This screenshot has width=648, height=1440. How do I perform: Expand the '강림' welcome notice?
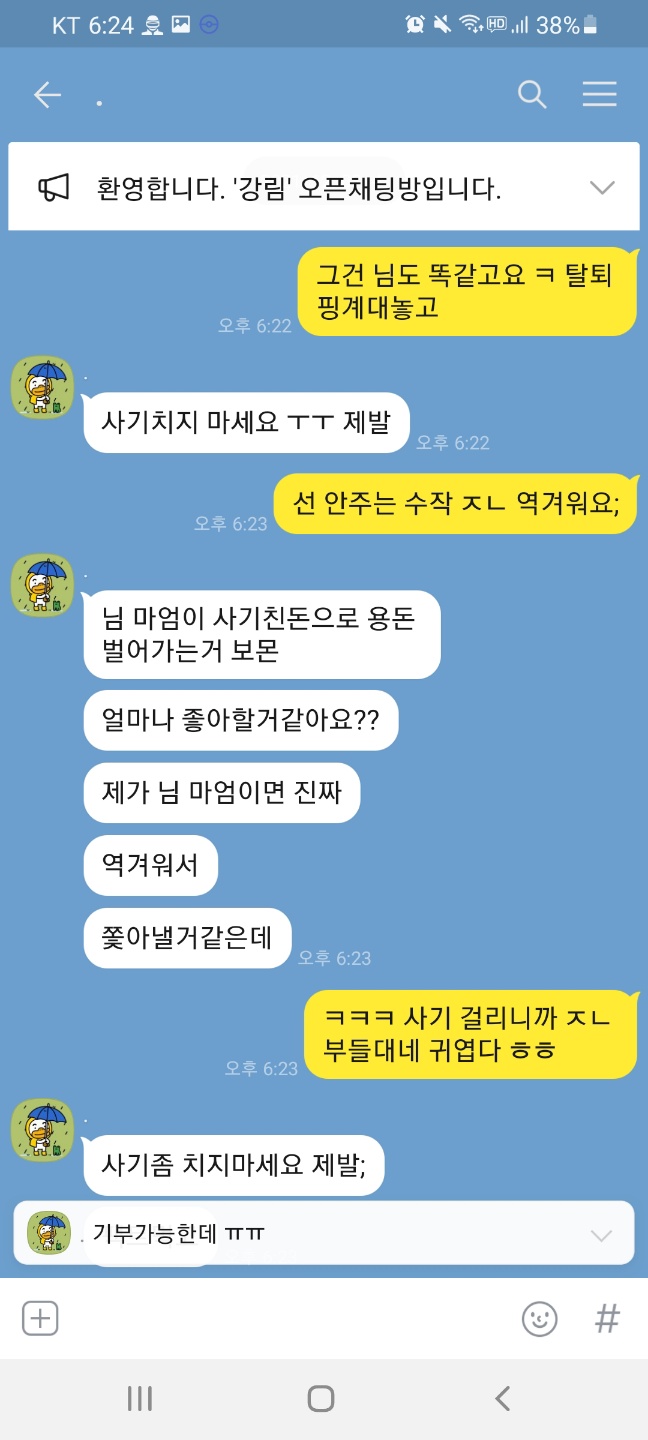tap(602, 188)
